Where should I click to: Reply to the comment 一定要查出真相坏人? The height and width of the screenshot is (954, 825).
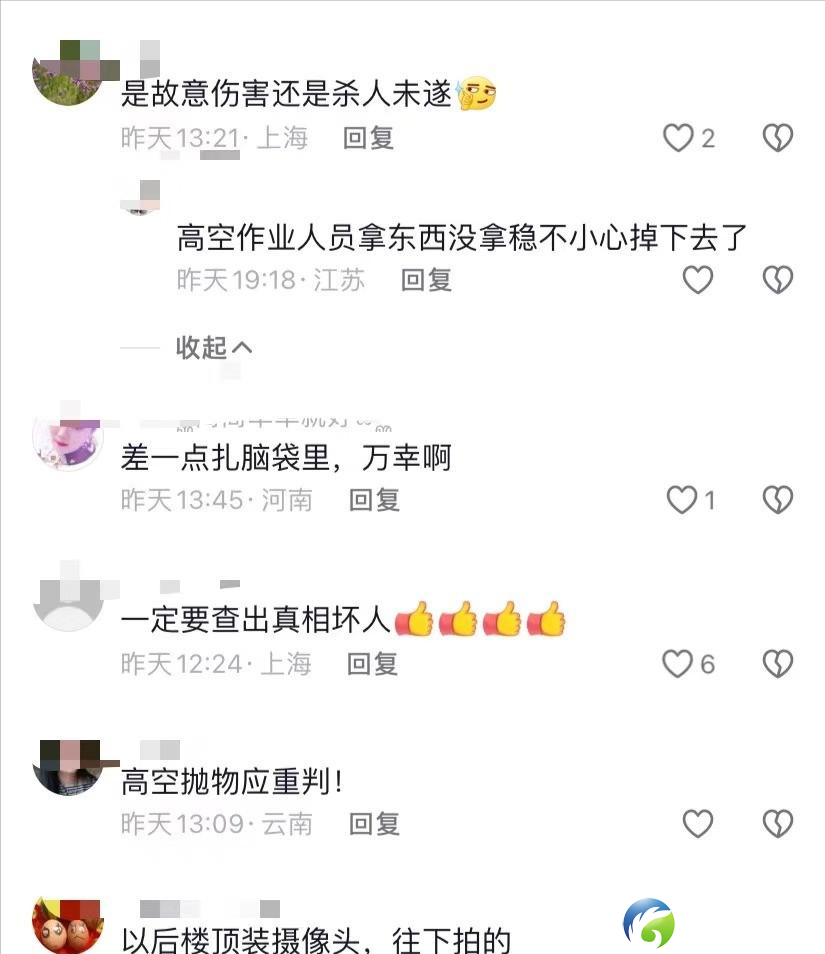click(372, 664)
